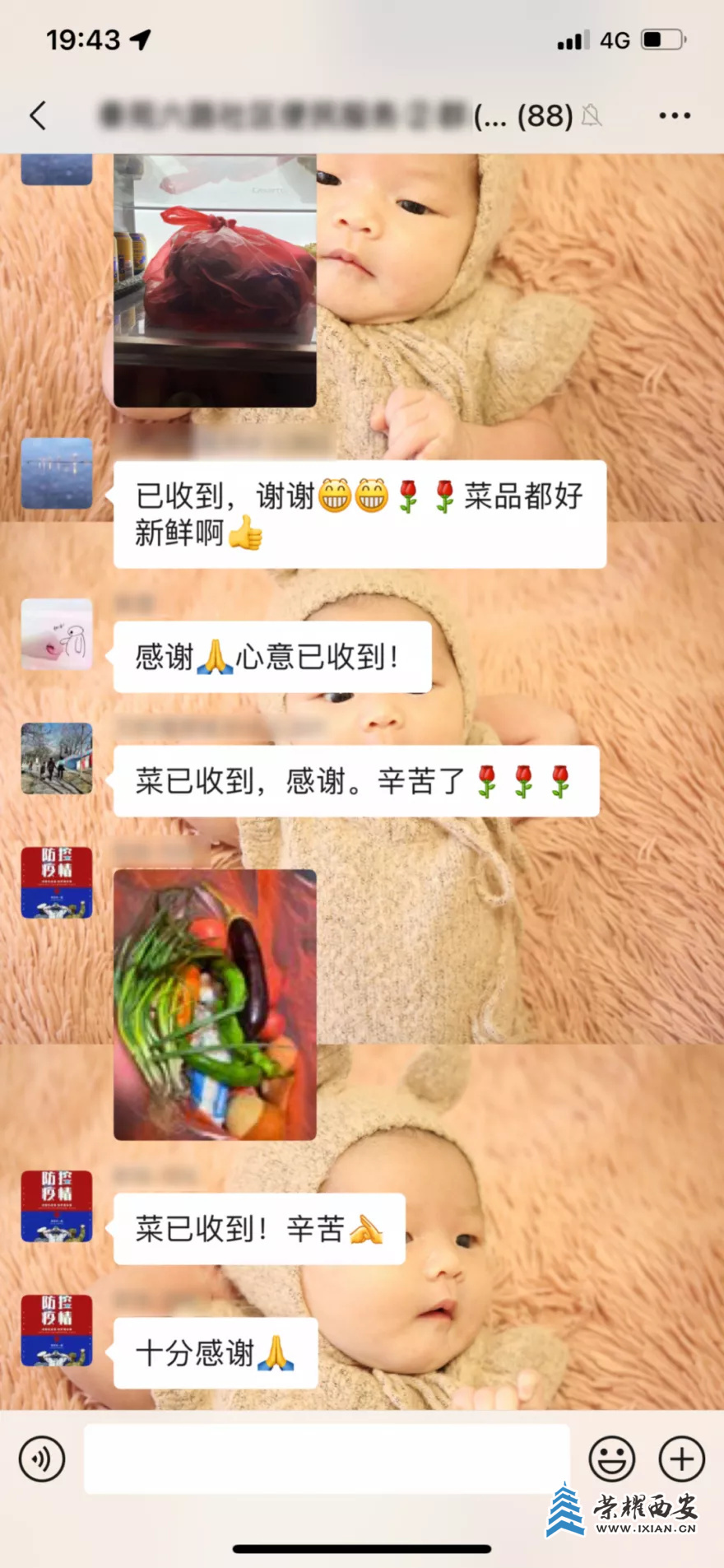View profile of sender saying 心意已收到
Image resolution: width=724 pixels, height=1568 pixels.
point(57,634)
